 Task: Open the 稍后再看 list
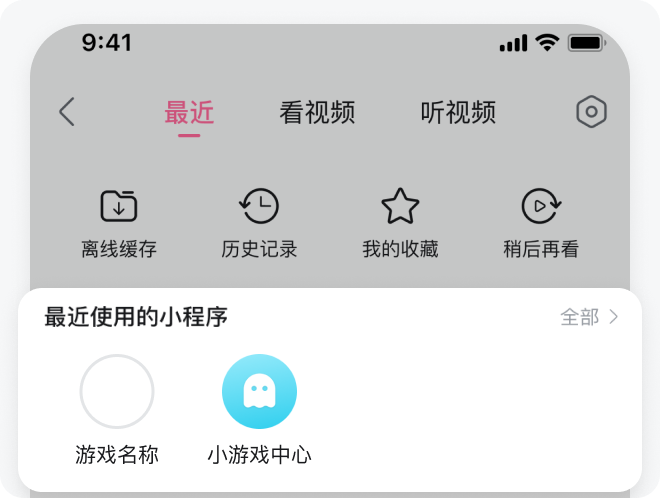(x=541, y=222)
